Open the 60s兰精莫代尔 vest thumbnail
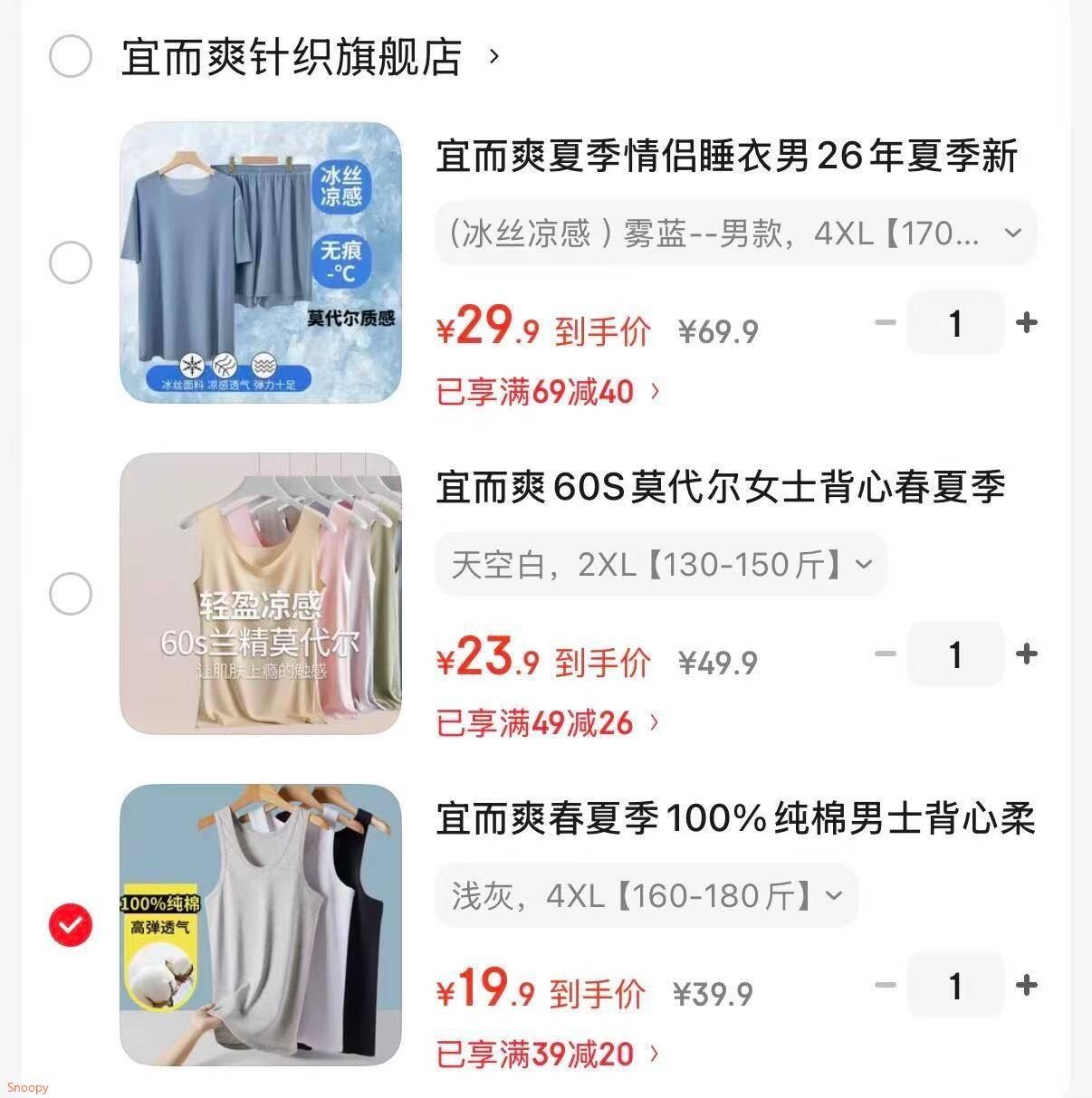The width and height of the screenshot is (1092, 1098). (262, 595)
